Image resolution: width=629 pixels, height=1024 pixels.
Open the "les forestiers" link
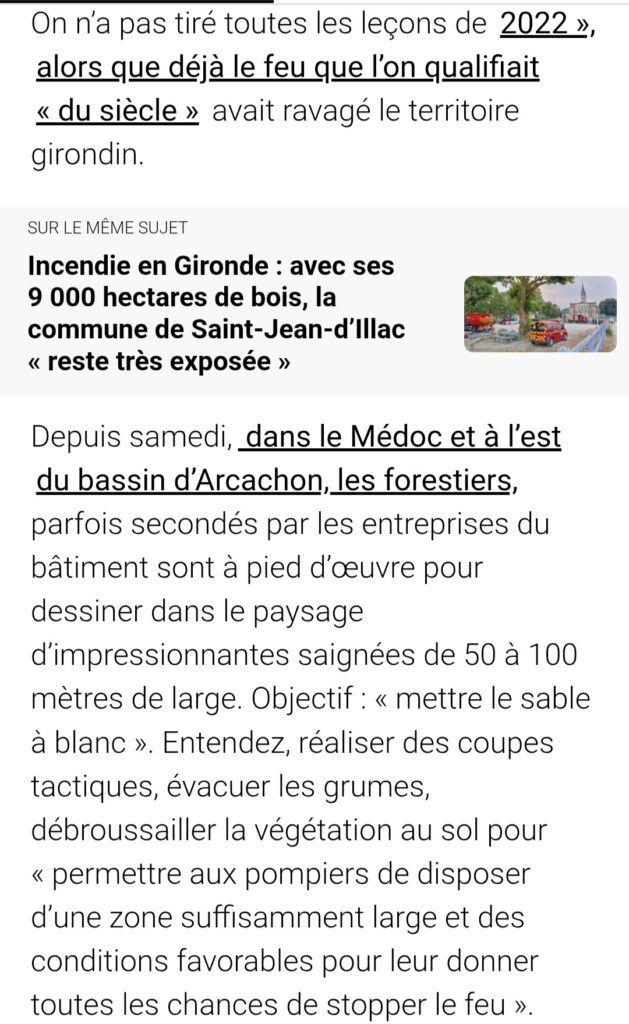[420, 480]
